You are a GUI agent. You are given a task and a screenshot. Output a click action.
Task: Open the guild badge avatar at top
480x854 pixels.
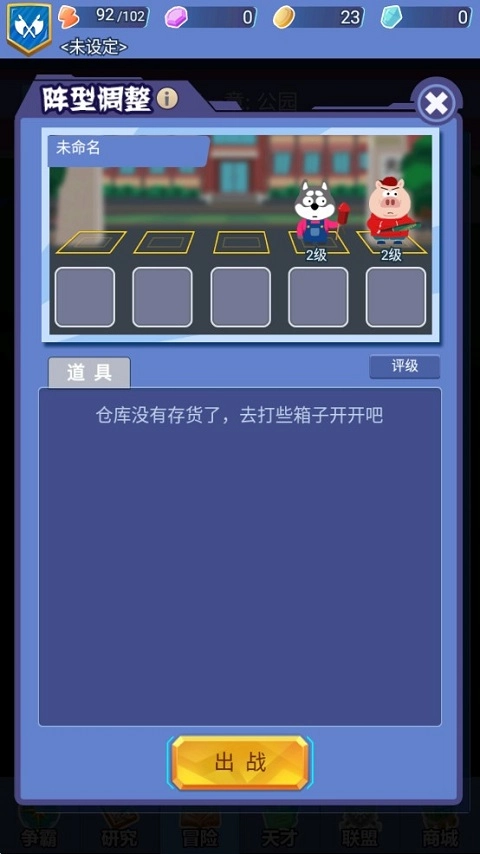tap(29, 27)
